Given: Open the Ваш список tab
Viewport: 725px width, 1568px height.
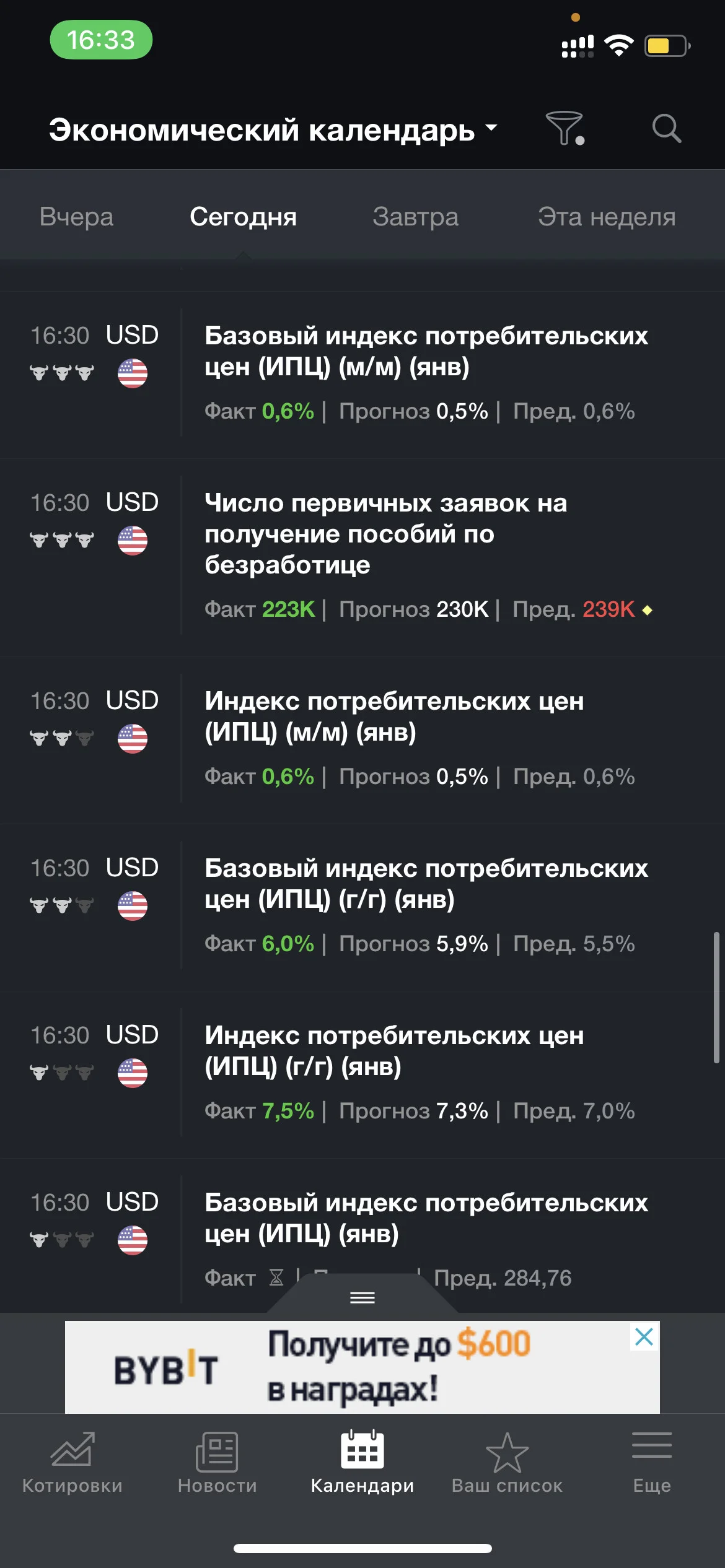Looking at the screenshot, I should click(x=507, y=1463).
